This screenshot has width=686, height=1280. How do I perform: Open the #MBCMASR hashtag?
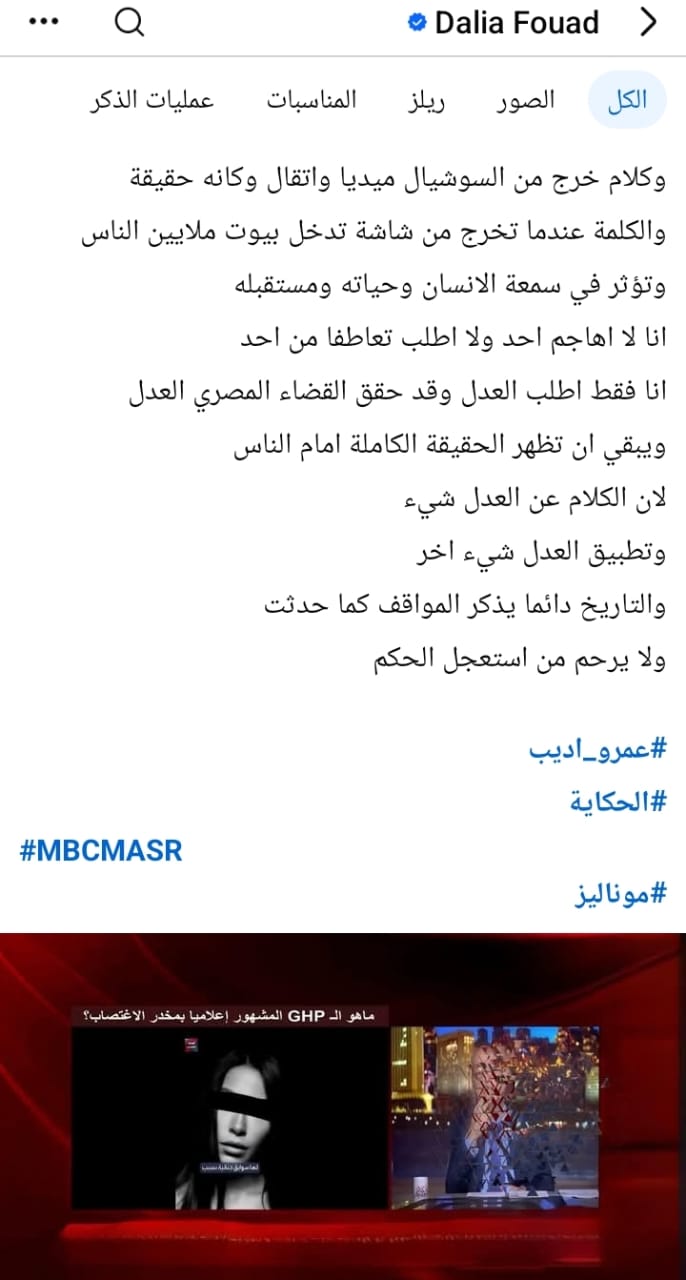coord(101,852)
